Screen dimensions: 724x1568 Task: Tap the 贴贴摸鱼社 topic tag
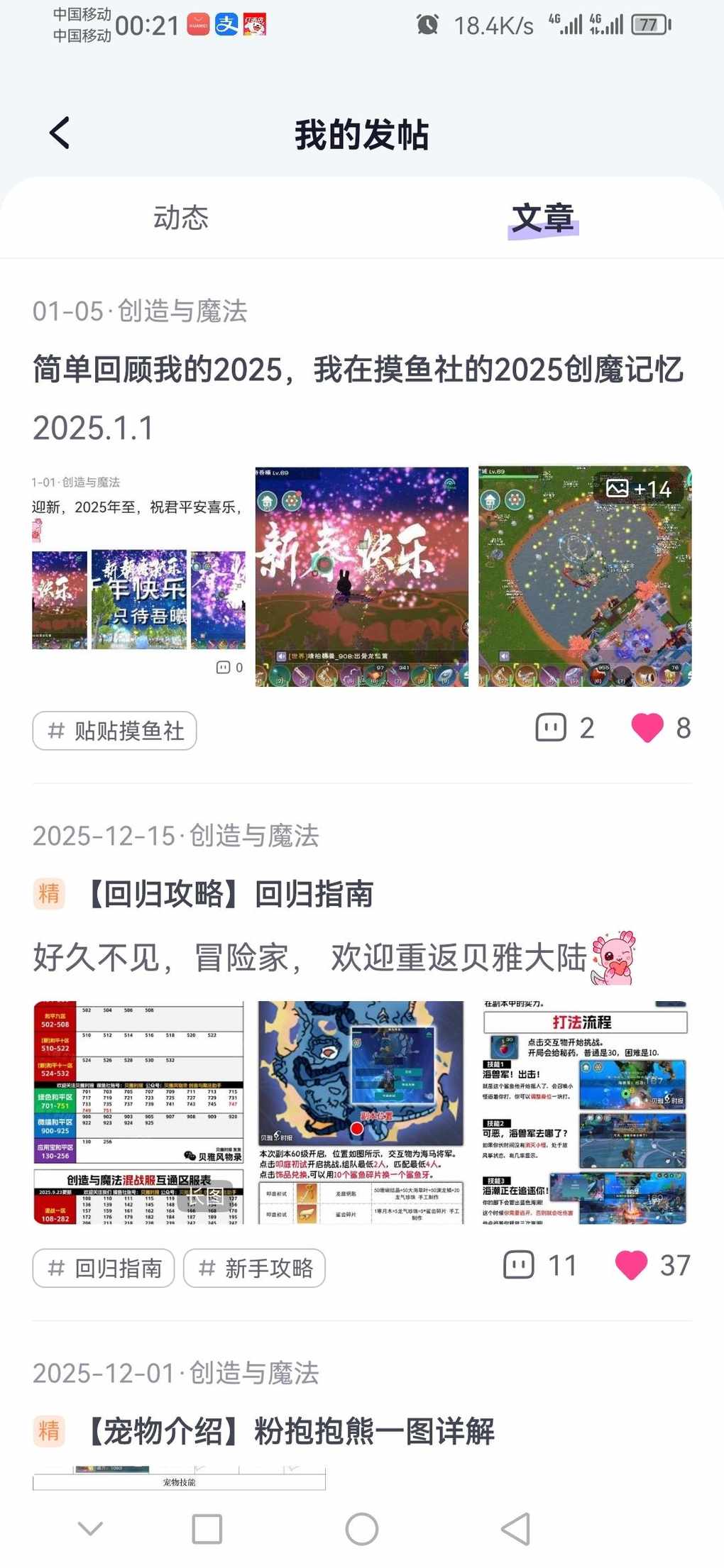(115, 730)
